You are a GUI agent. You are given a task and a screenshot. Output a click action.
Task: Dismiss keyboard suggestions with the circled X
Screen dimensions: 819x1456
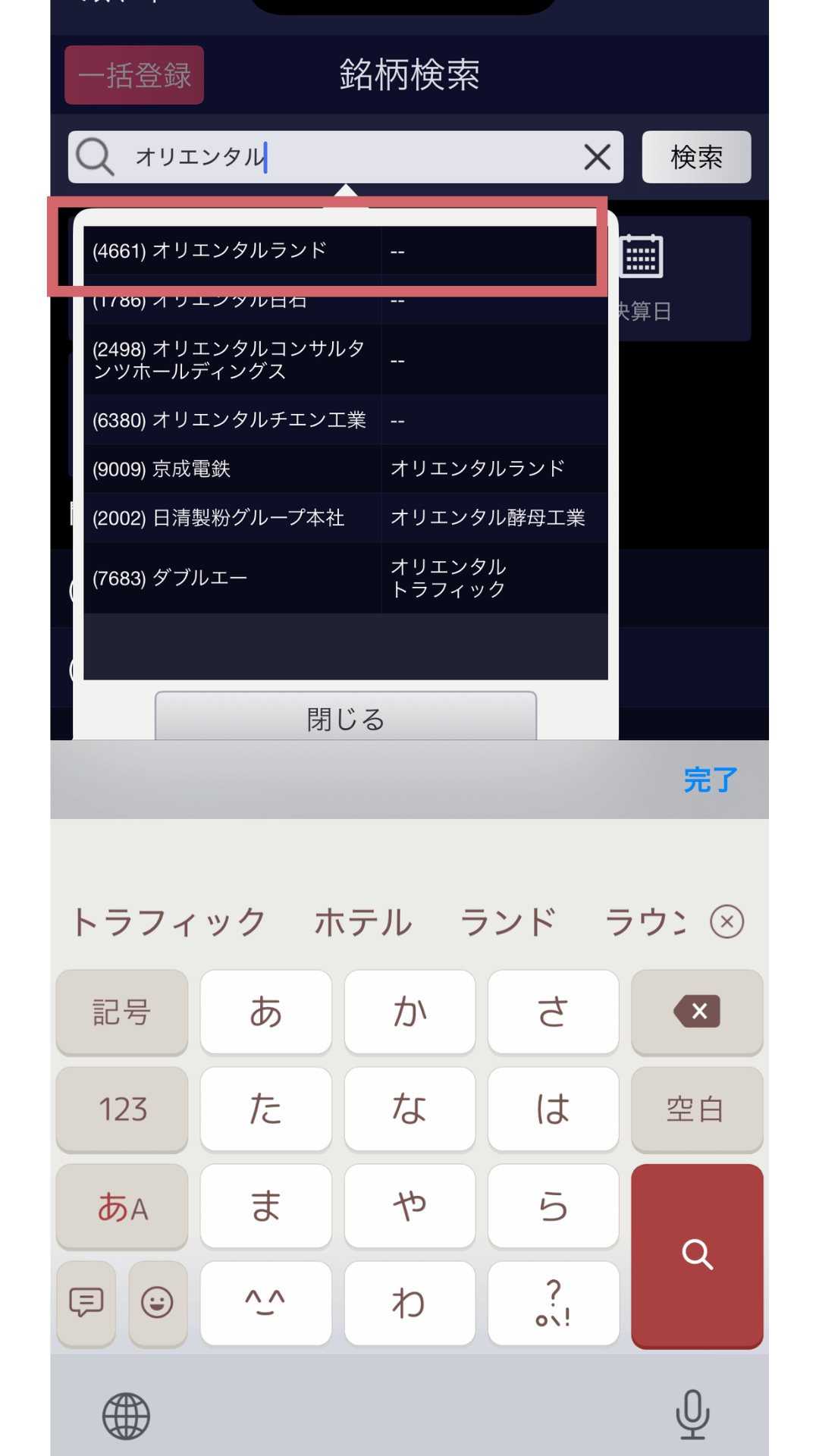(726, 922)
